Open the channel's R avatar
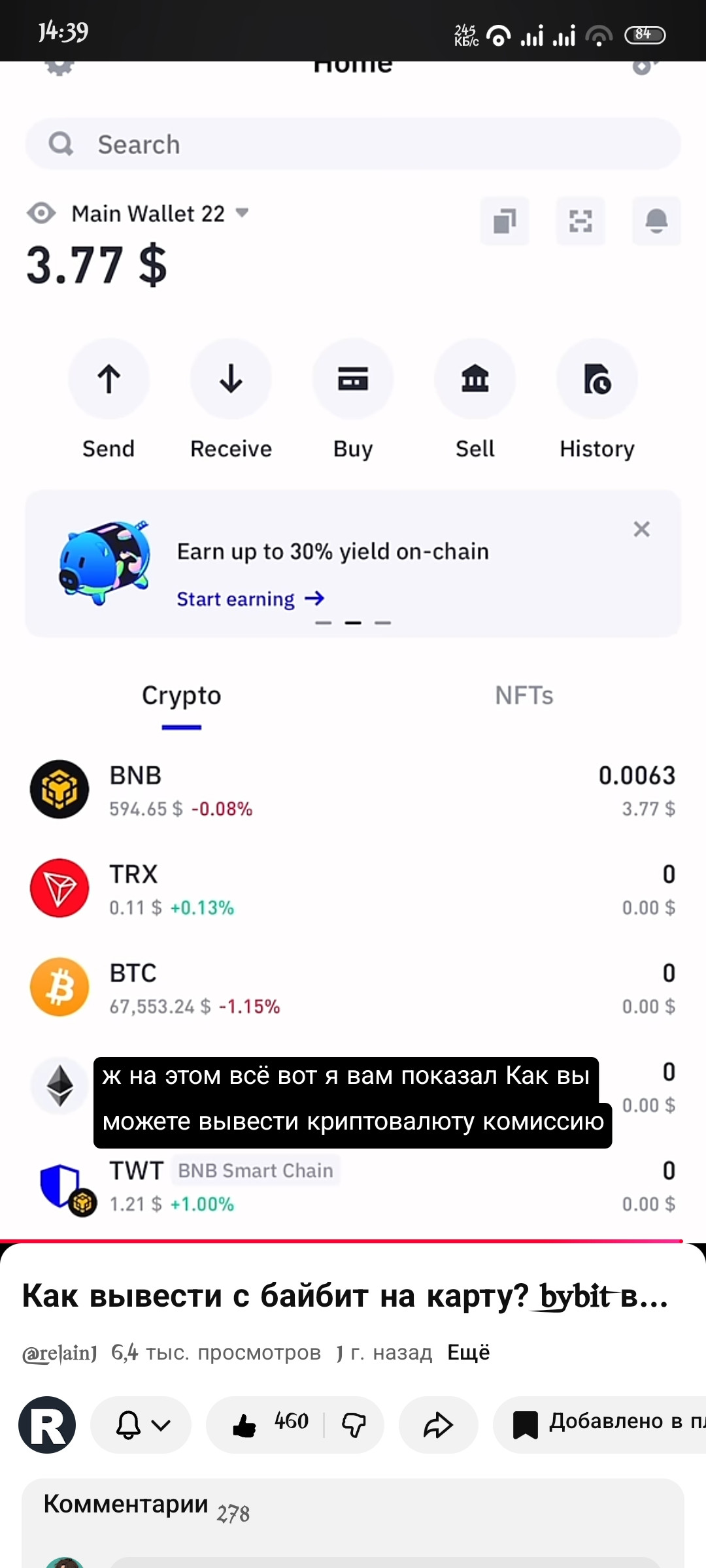The image size is (706, 1568). tap(47, 1425)
